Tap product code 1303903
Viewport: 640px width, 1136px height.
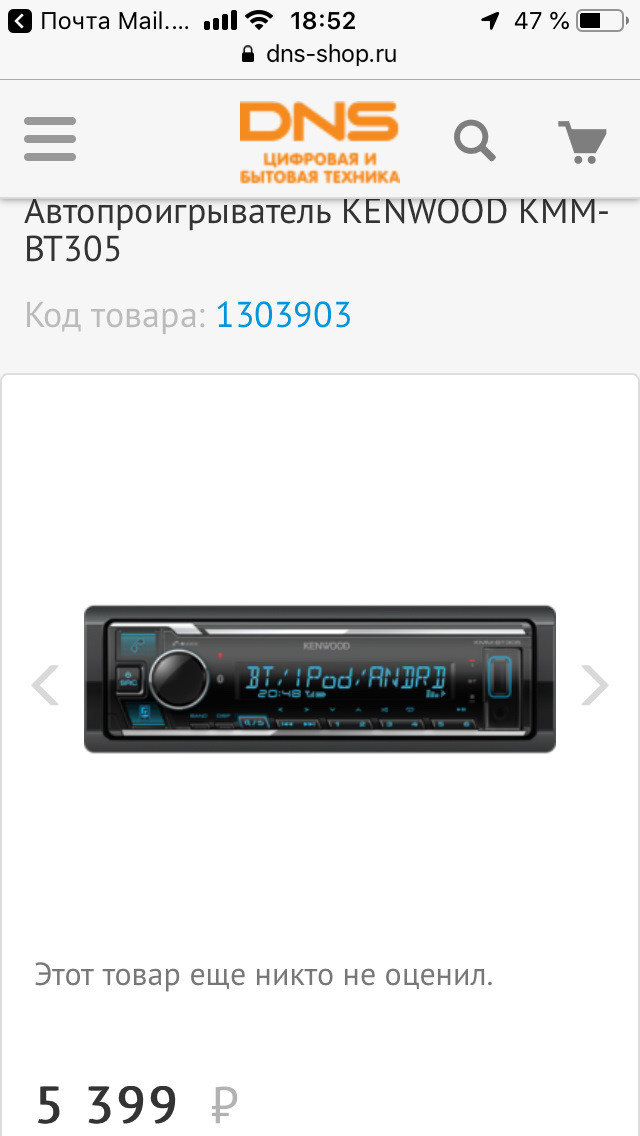pos(284,316)
